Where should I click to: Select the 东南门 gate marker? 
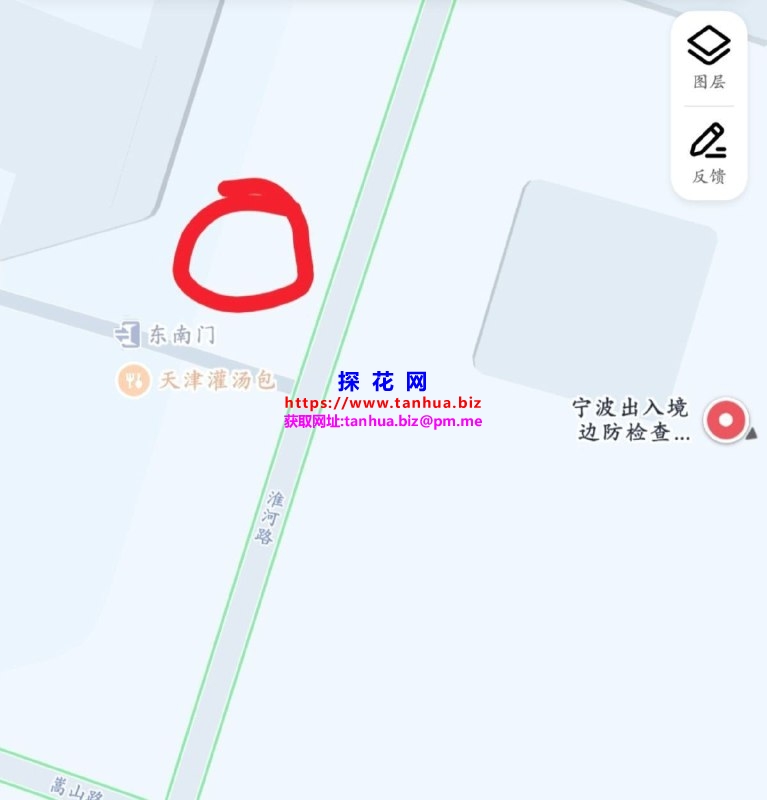(128, 335)
